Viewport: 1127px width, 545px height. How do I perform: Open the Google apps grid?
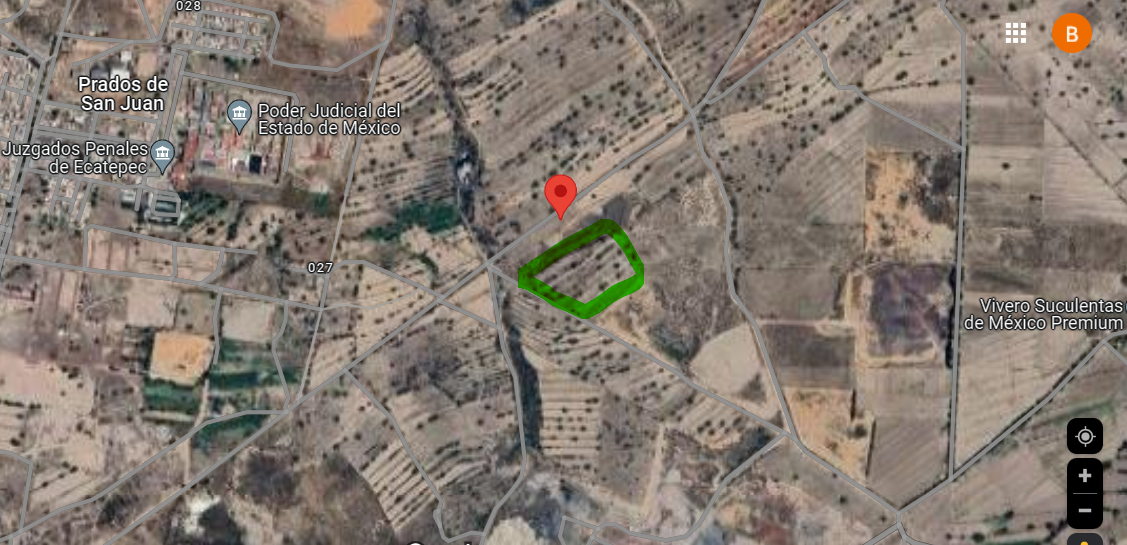point(1016,33)
